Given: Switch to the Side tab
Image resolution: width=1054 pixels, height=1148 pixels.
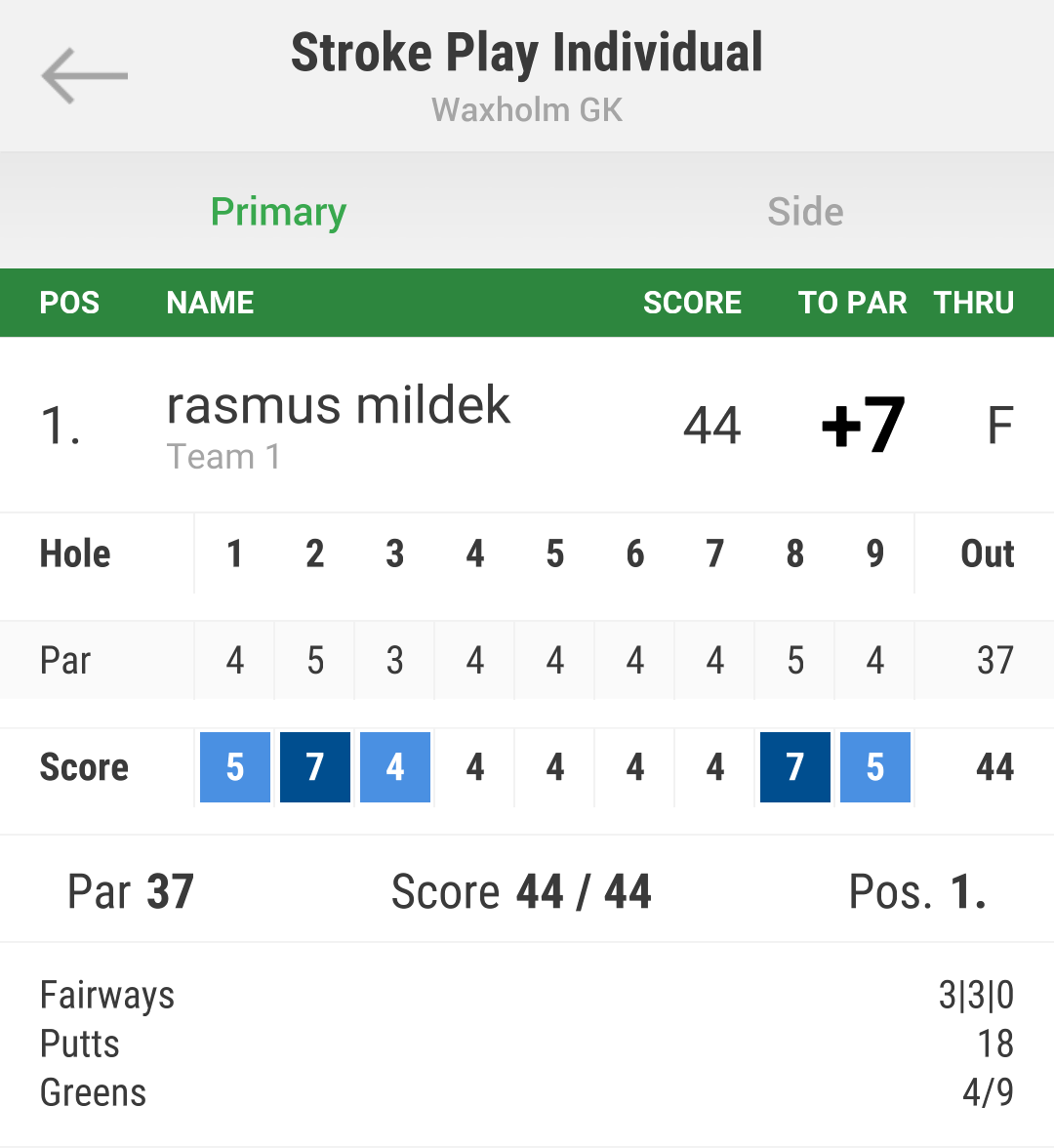Looking at the screenshot, I should coord(804,212).
